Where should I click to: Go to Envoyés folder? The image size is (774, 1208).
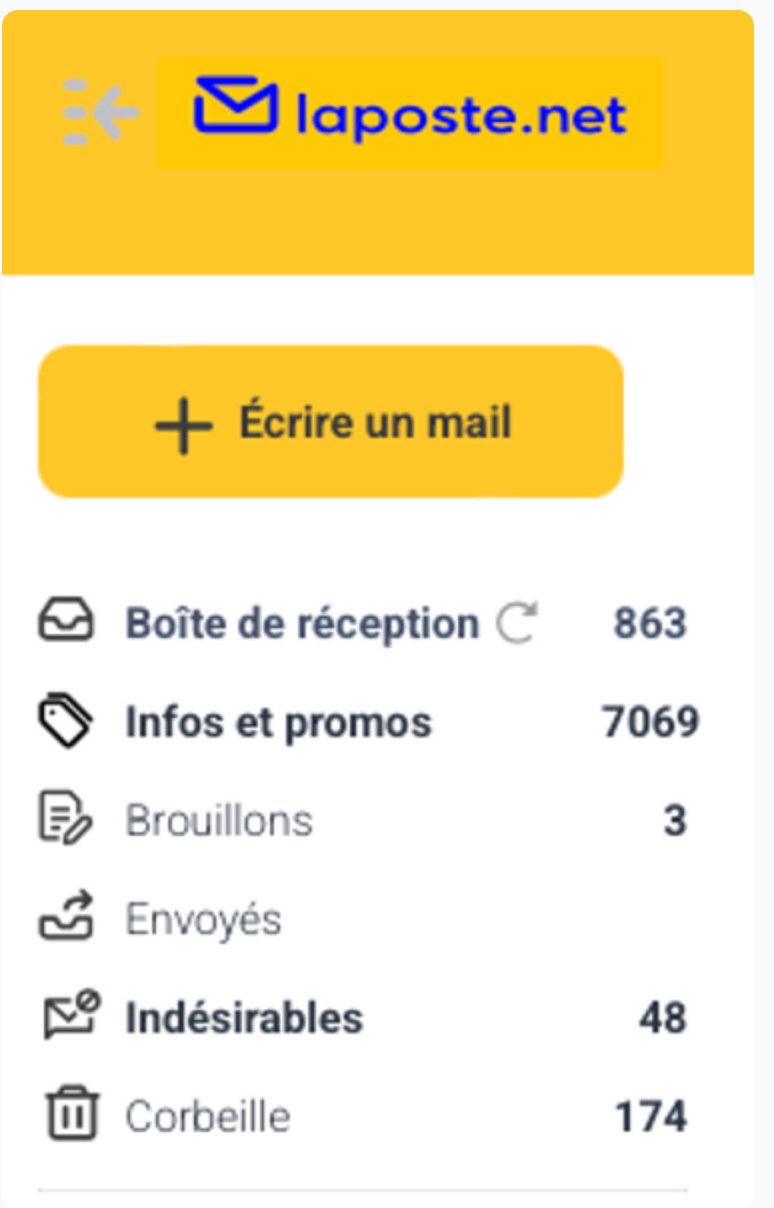[203, 919]
